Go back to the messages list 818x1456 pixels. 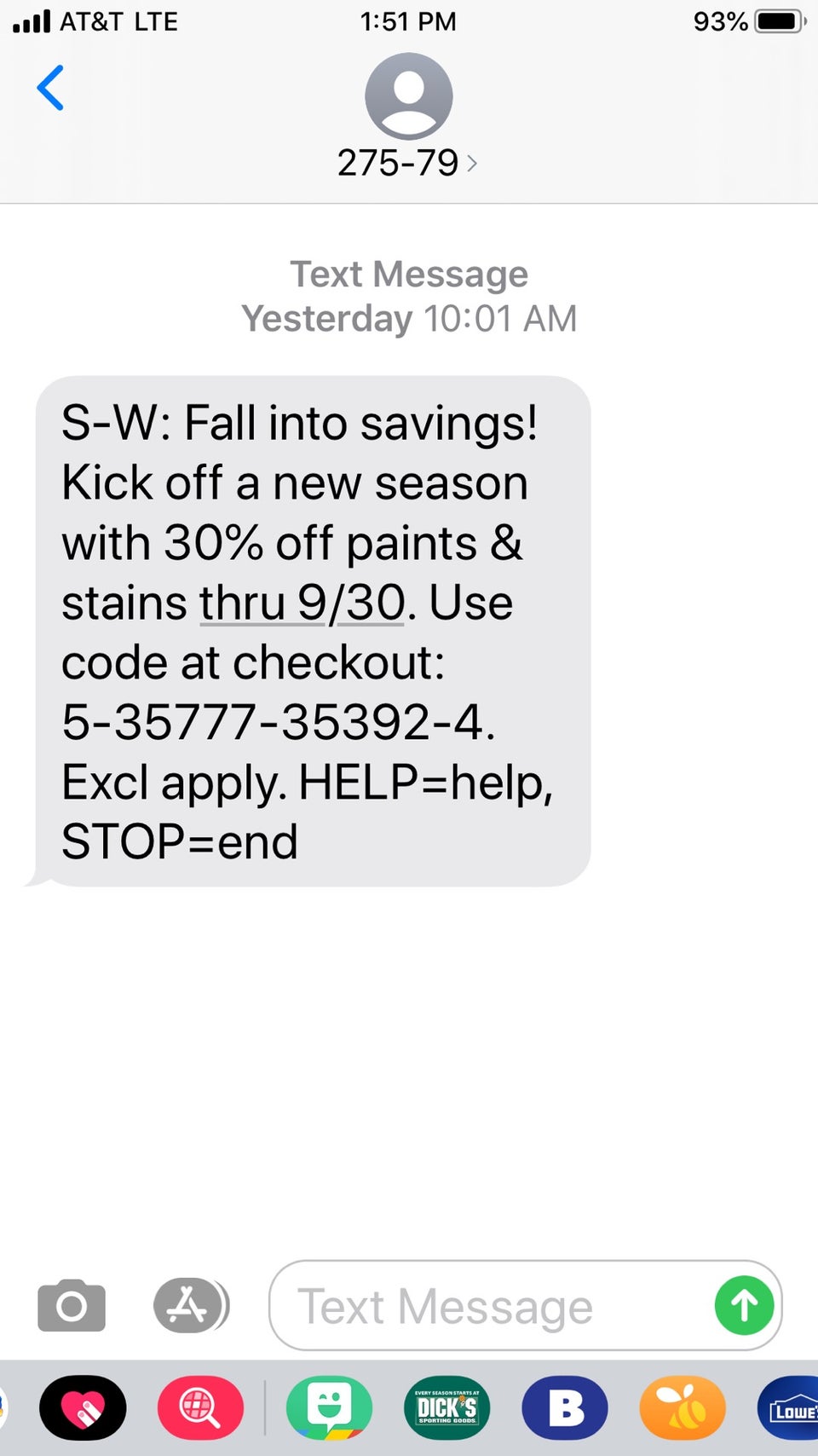pos(51,88)
